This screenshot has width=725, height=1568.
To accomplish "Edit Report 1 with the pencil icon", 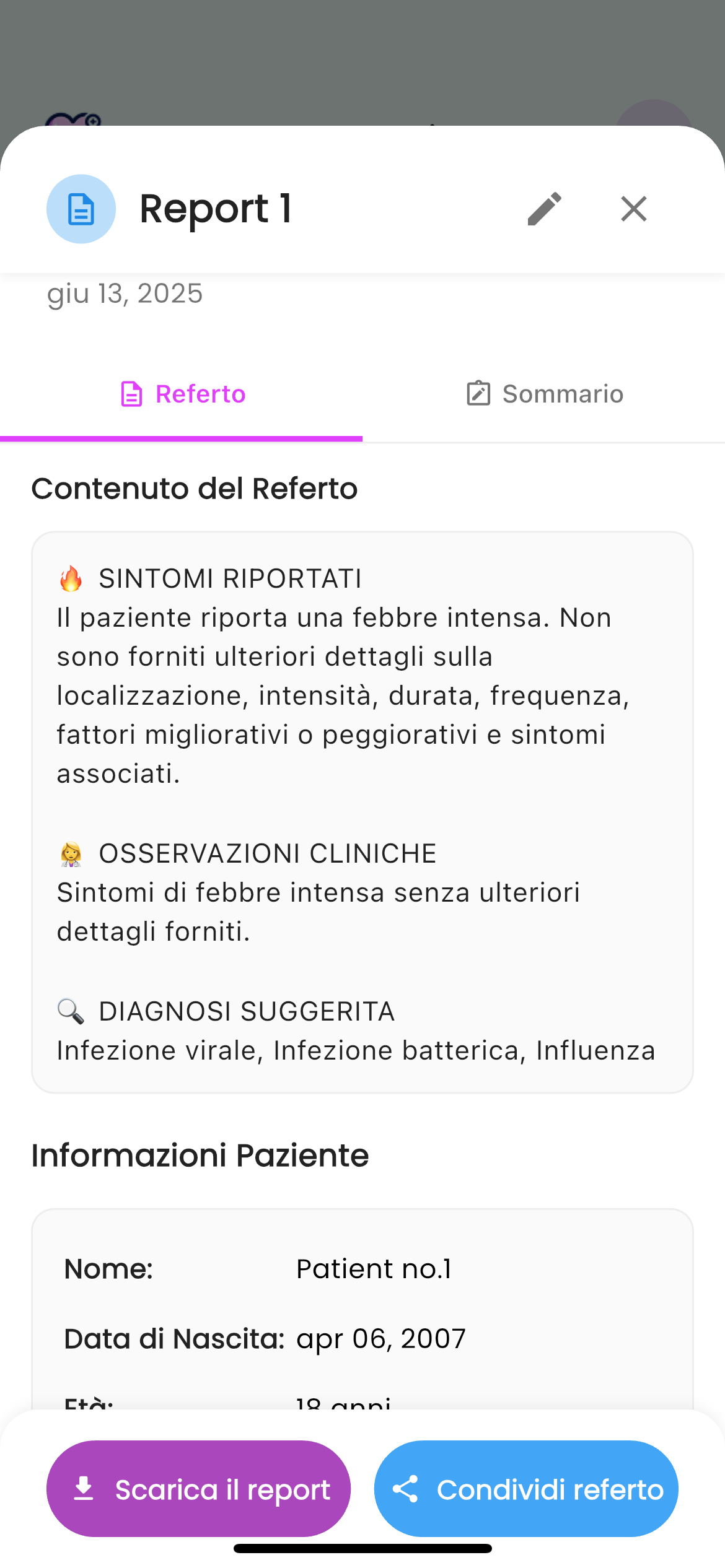I will 544,209.
